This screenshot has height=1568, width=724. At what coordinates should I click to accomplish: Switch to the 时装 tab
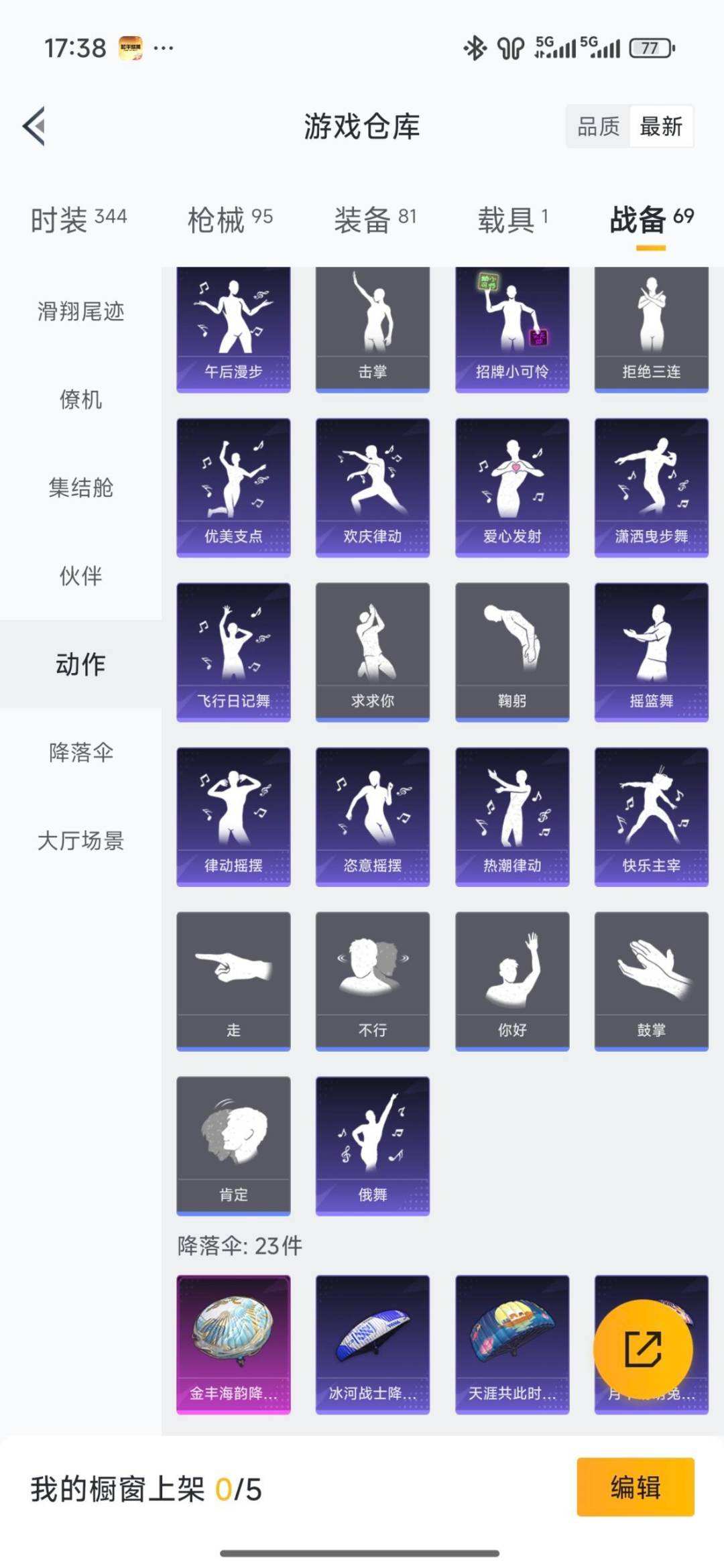pyautogui.click(x=78, y=219)
